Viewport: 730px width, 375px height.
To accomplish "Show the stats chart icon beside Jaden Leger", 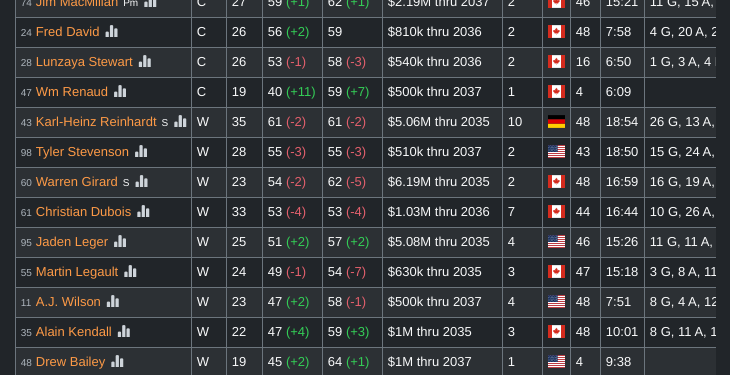I will 120,241.
